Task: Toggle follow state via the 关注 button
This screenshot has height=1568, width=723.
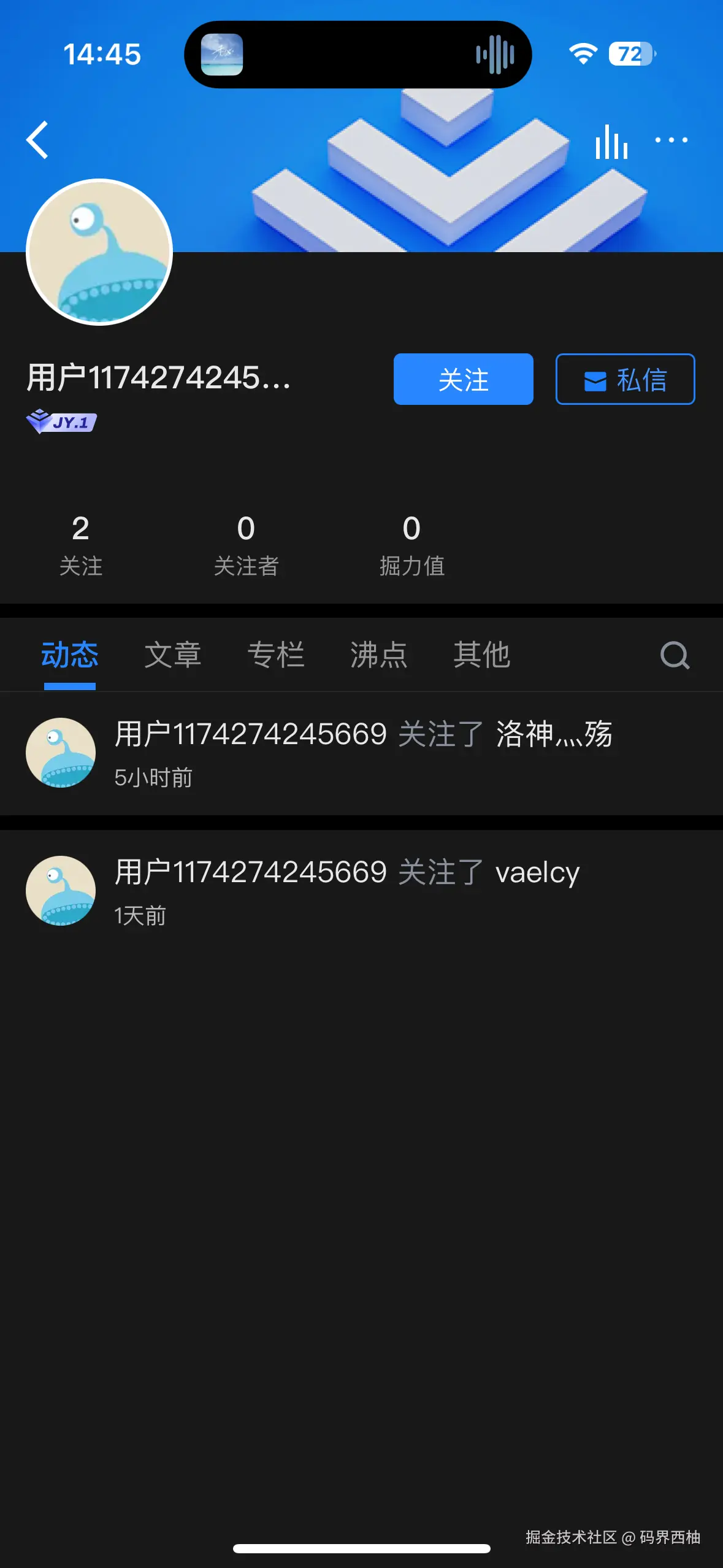Action: point(463,379)
